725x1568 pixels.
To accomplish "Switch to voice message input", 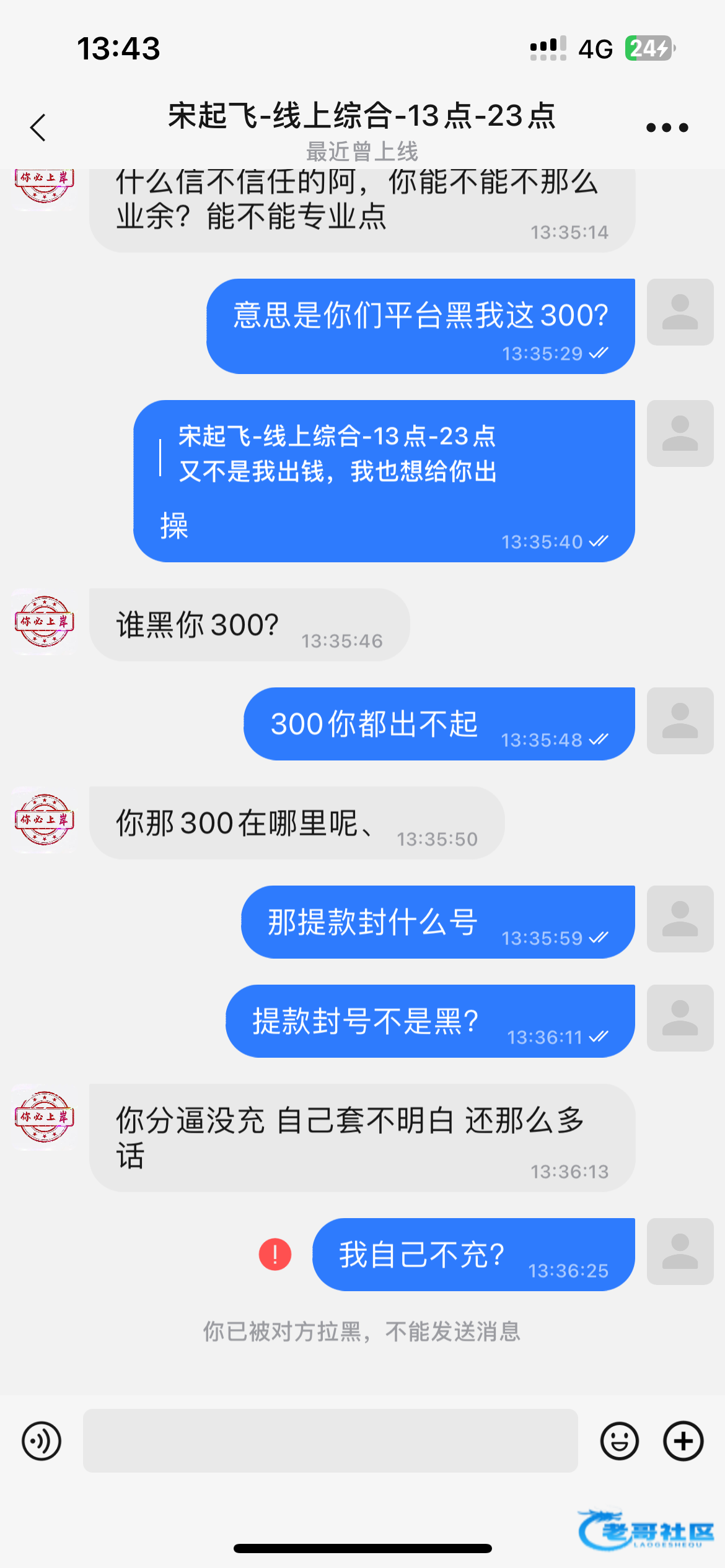I will (x=42, y=1440).
